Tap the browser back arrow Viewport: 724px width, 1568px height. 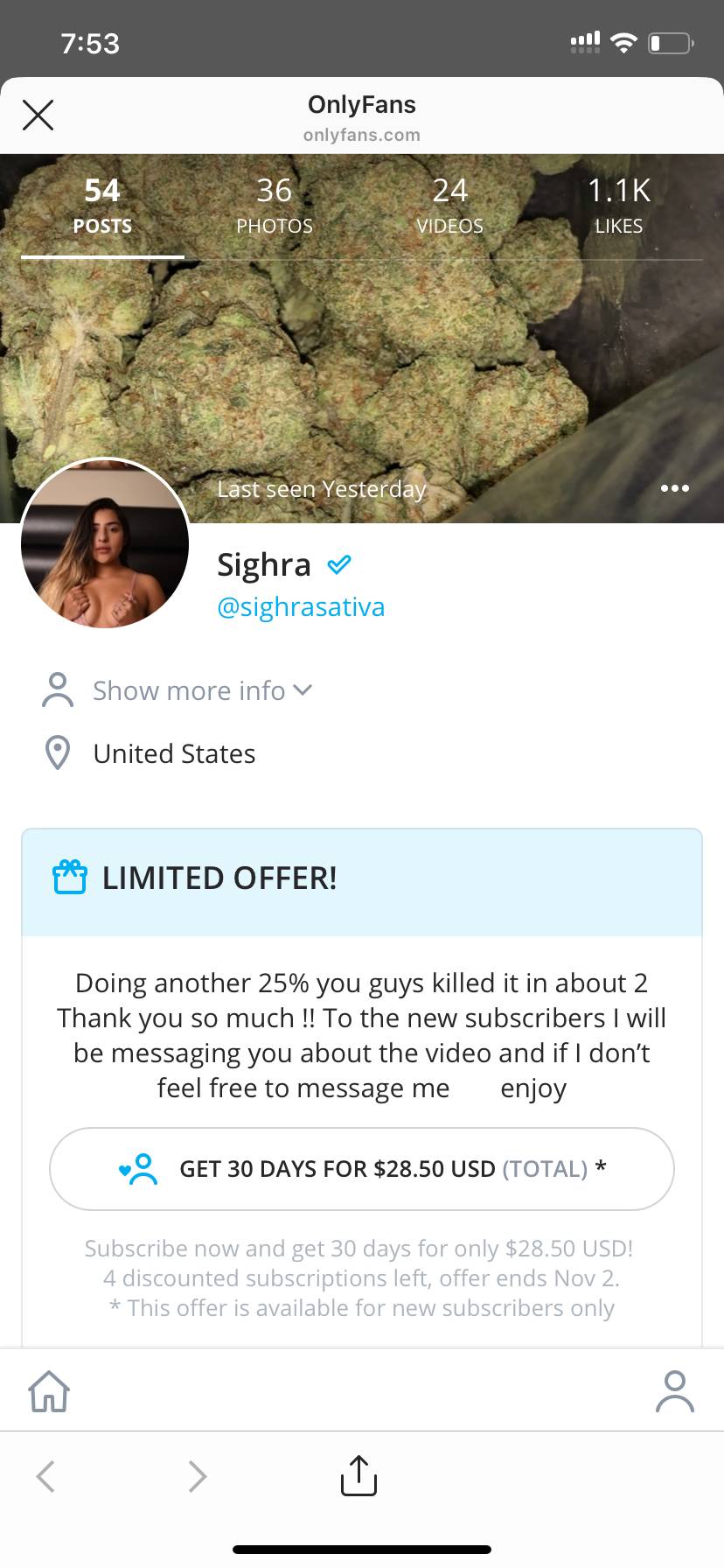[x=45, y=1475]
